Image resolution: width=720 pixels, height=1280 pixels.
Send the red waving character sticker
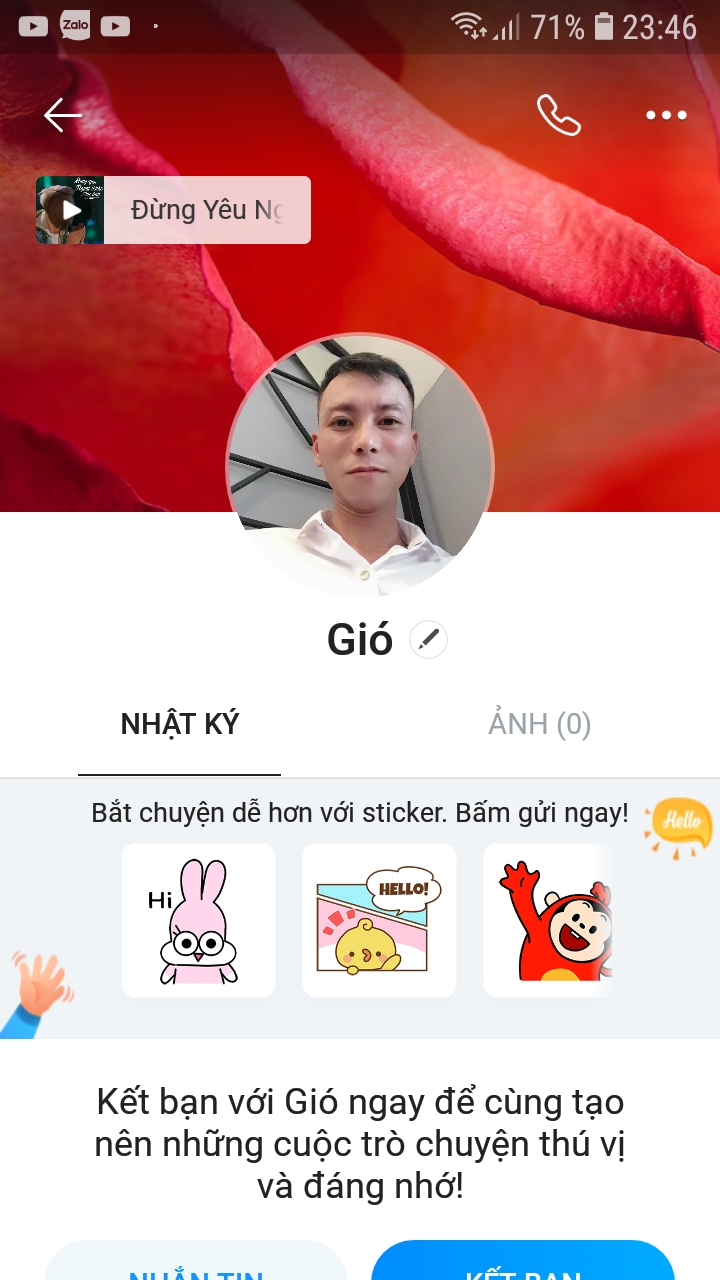click(548, 920)
